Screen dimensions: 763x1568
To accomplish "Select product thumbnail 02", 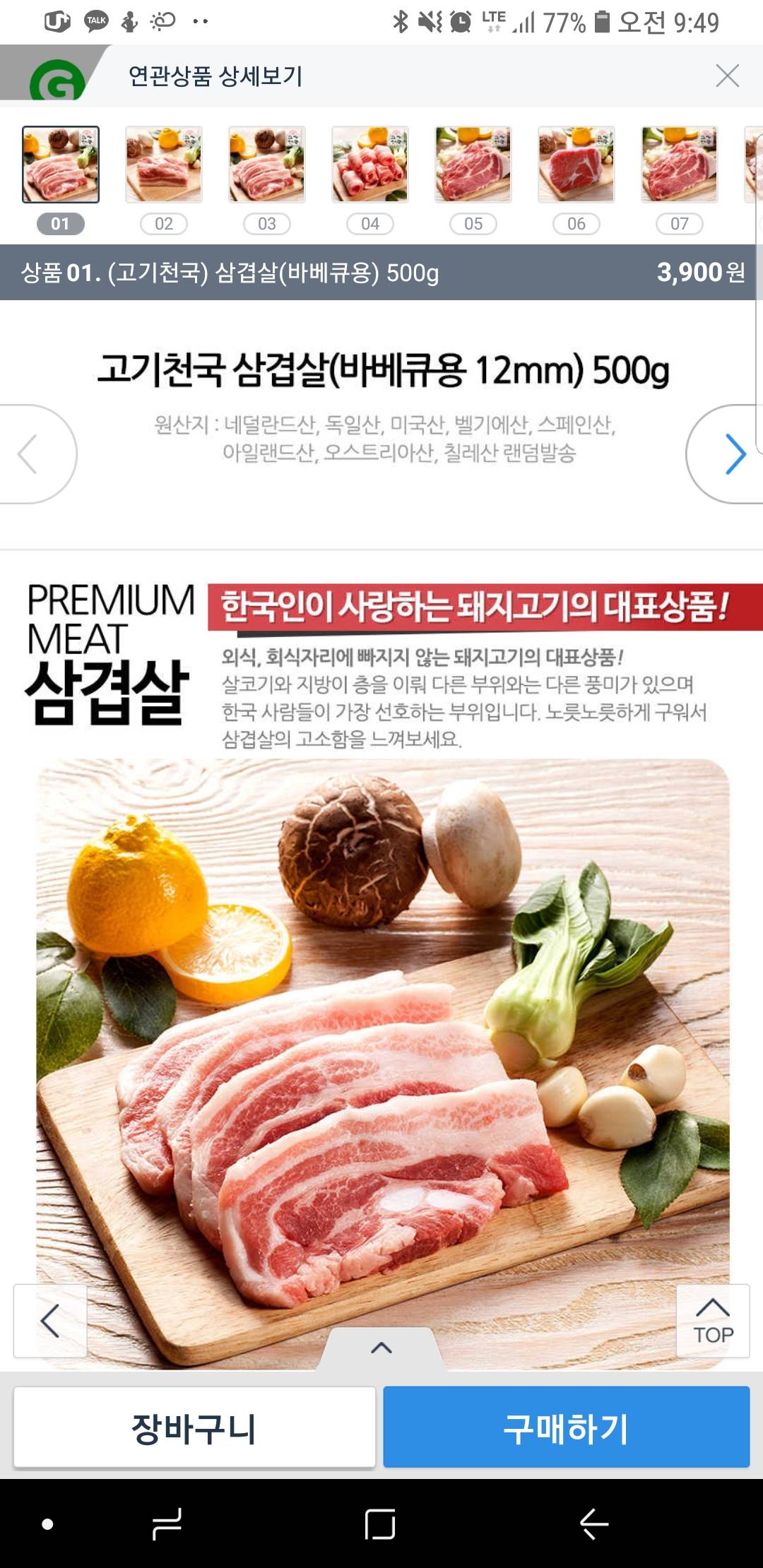I will [164, 165].
